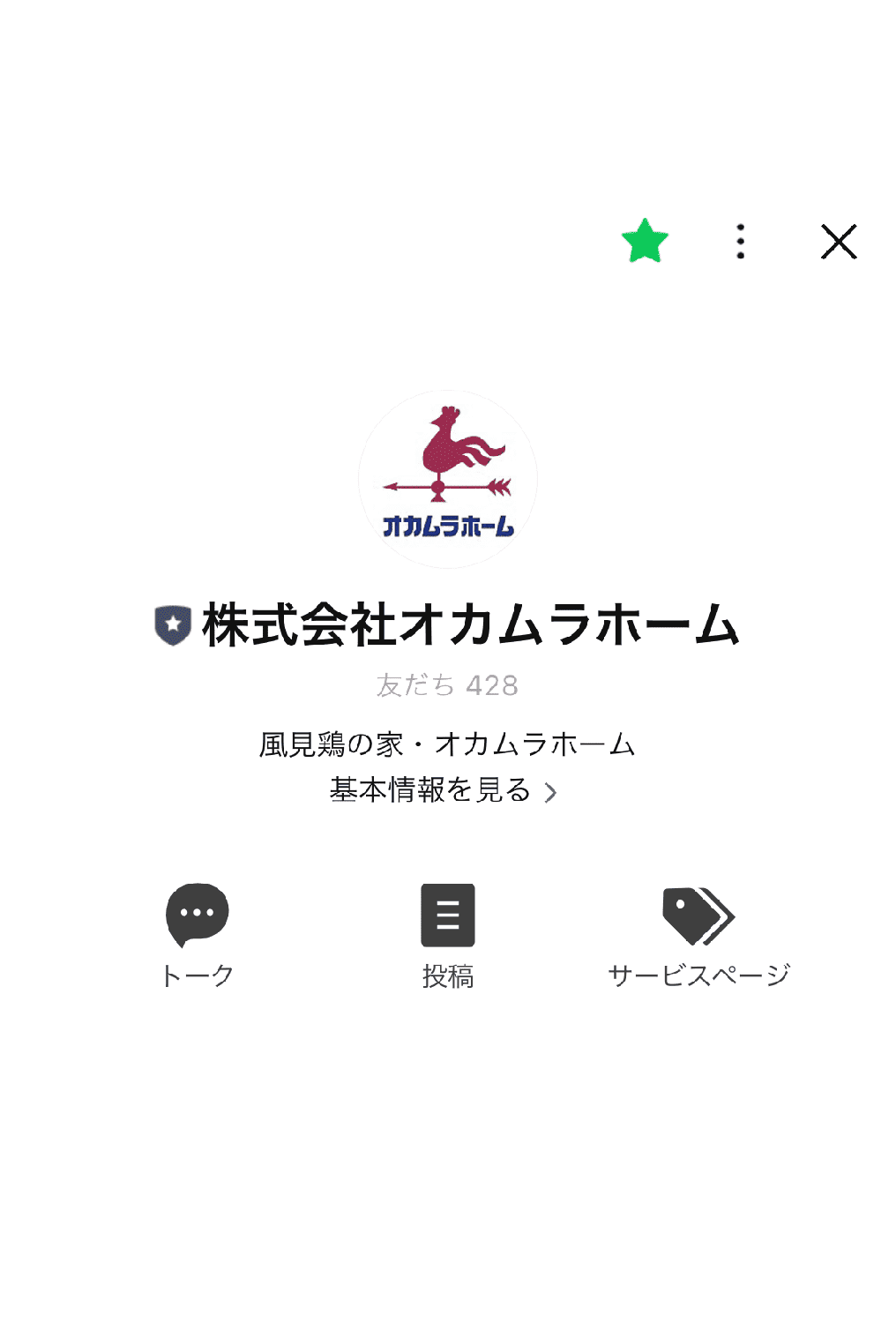Open 基本情報を見る link

[443, 790]
